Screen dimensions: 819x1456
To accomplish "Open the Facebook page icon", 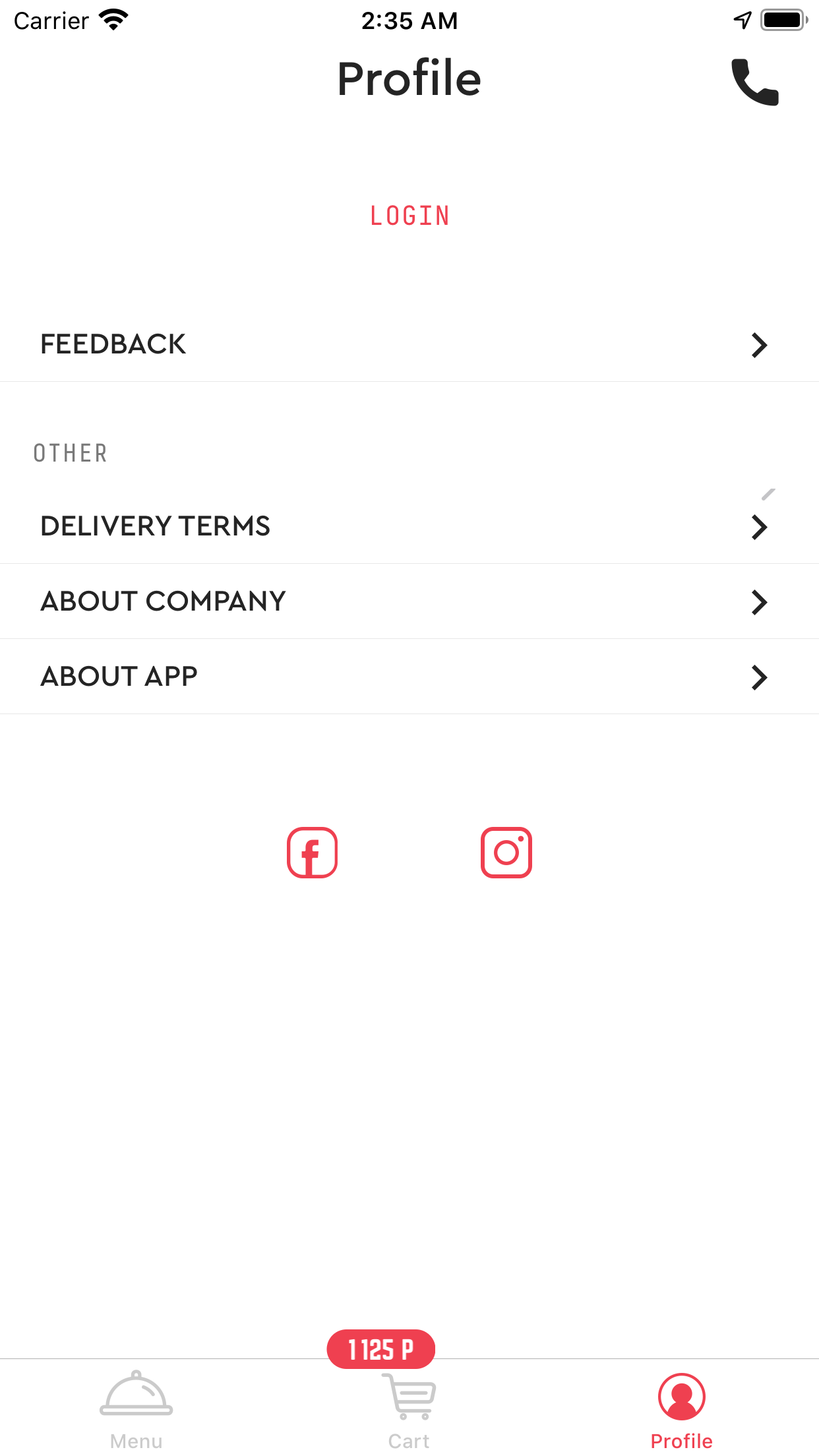I will point(313,852).
